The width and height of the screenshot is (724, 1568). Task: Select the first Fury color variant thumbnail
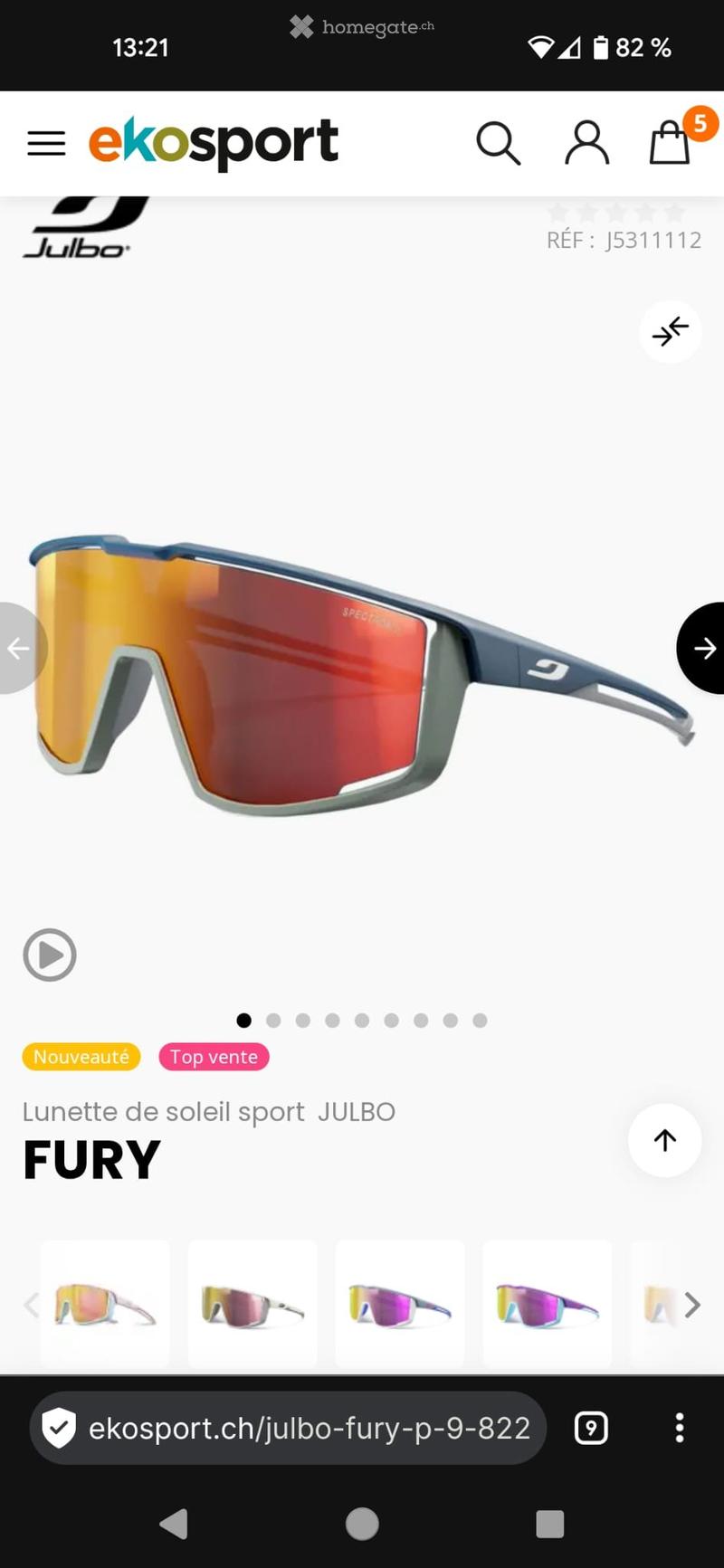105,1304
